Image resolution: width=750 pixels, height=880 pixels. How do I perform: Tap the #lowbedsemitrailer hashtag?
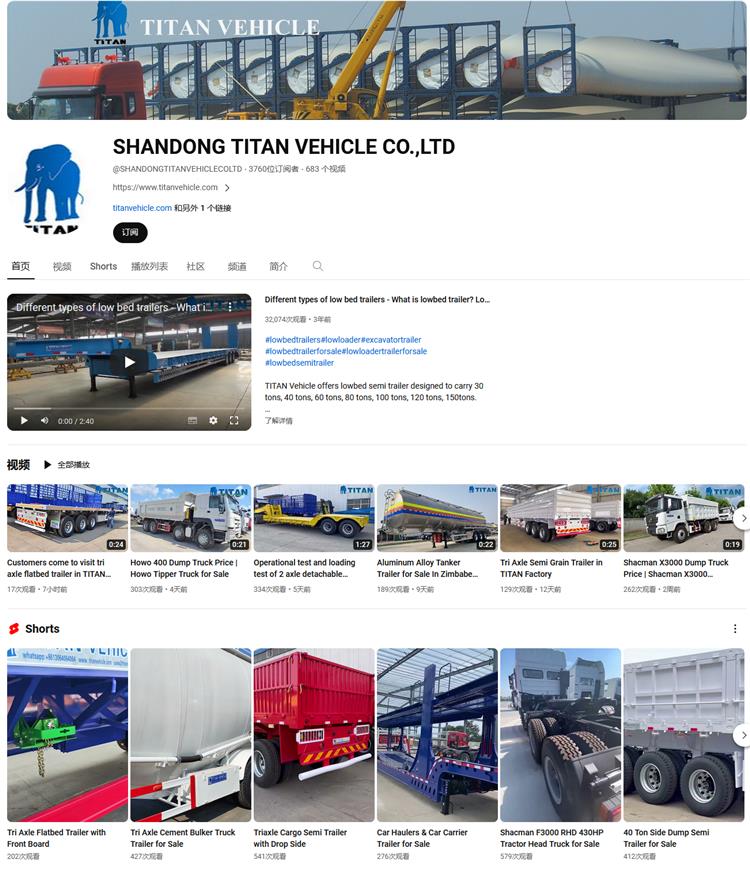coord(300,363)
